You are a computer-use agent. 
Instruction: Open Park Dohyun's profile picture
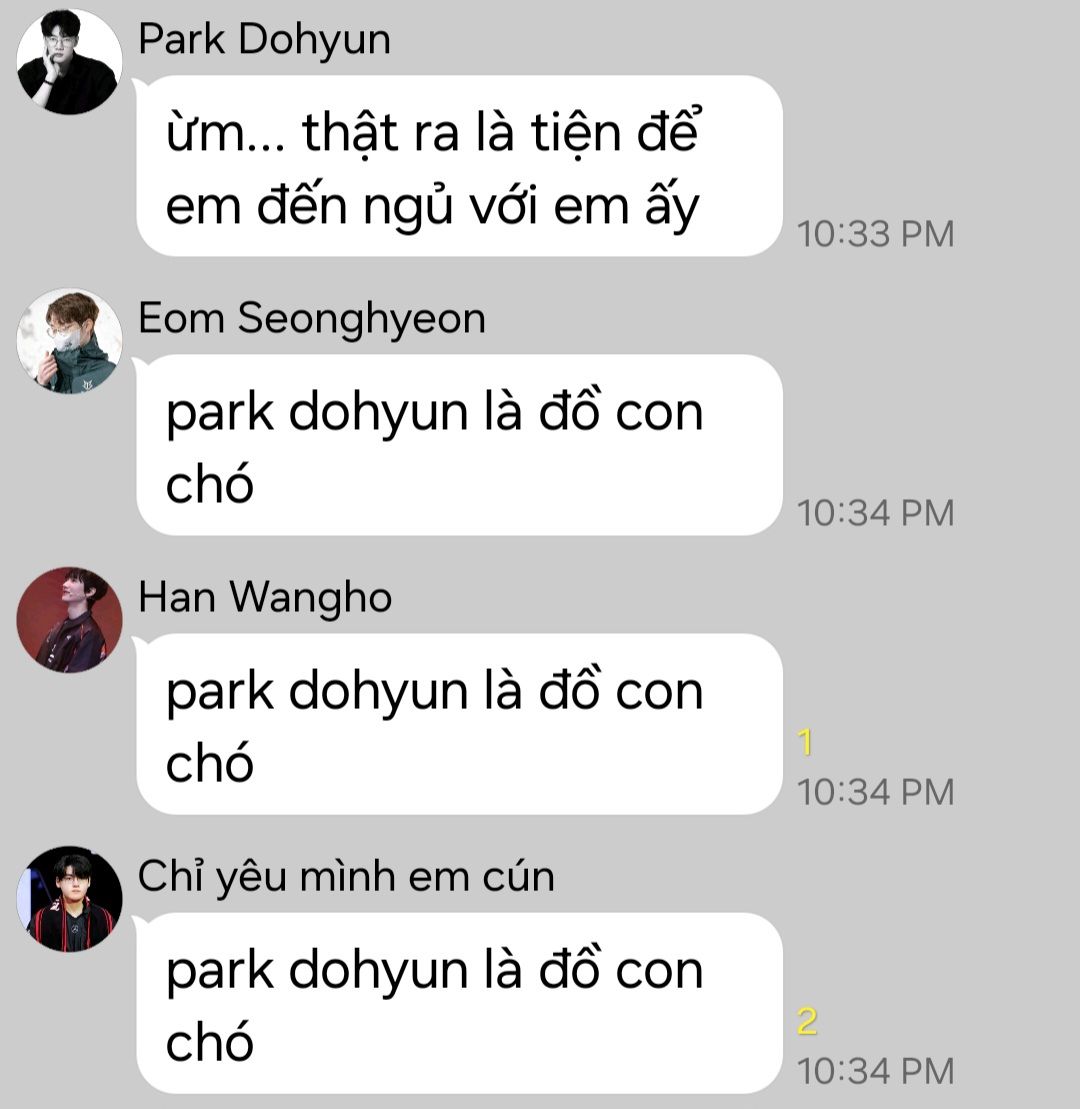click(x=69, y=62)
